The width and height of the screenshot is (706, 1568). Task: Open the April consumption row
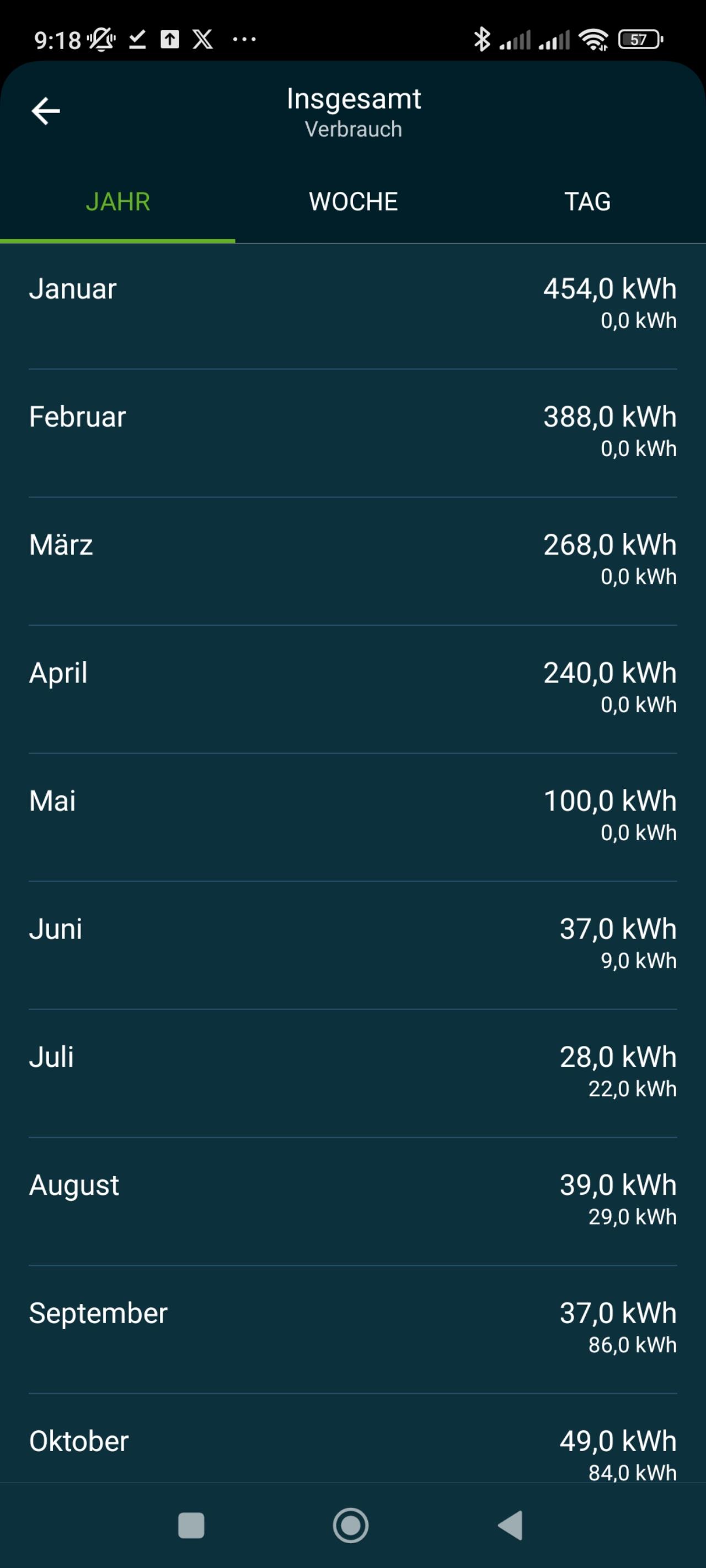354,689
